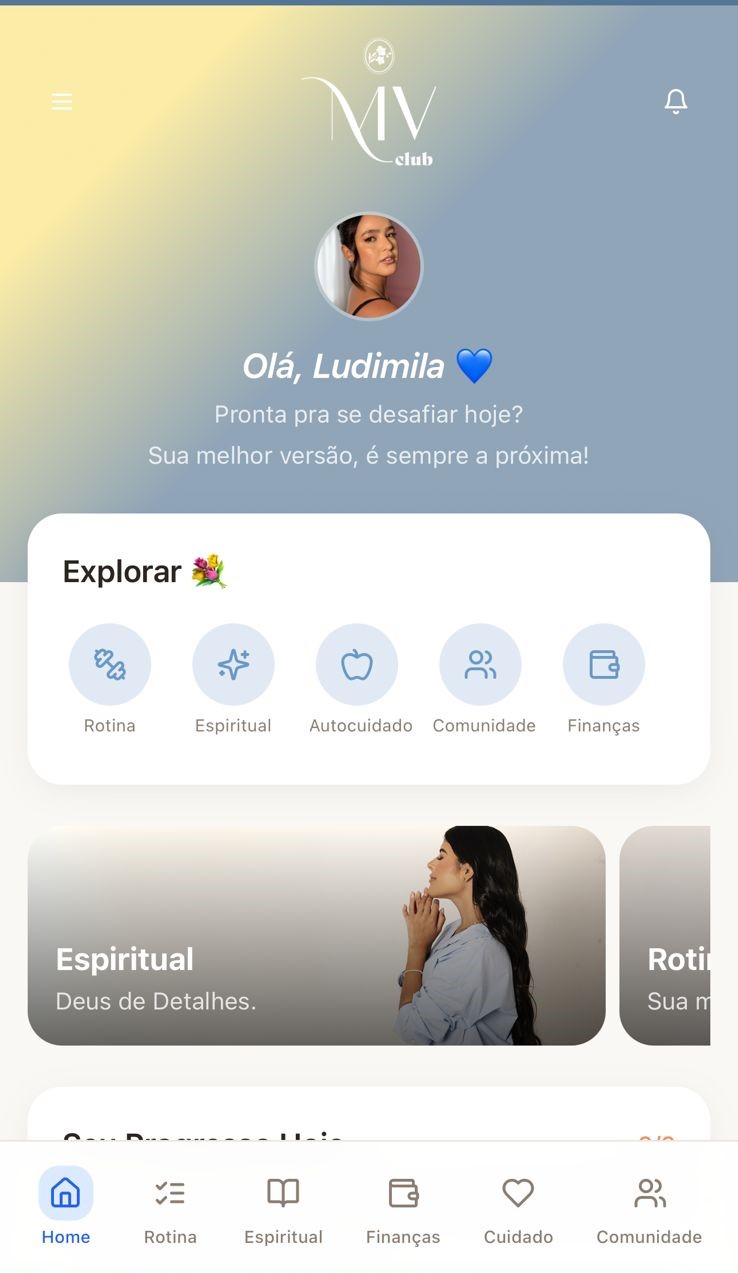
Task: Tap Ludimila's profile picture
Action: (x=369, y=266)
